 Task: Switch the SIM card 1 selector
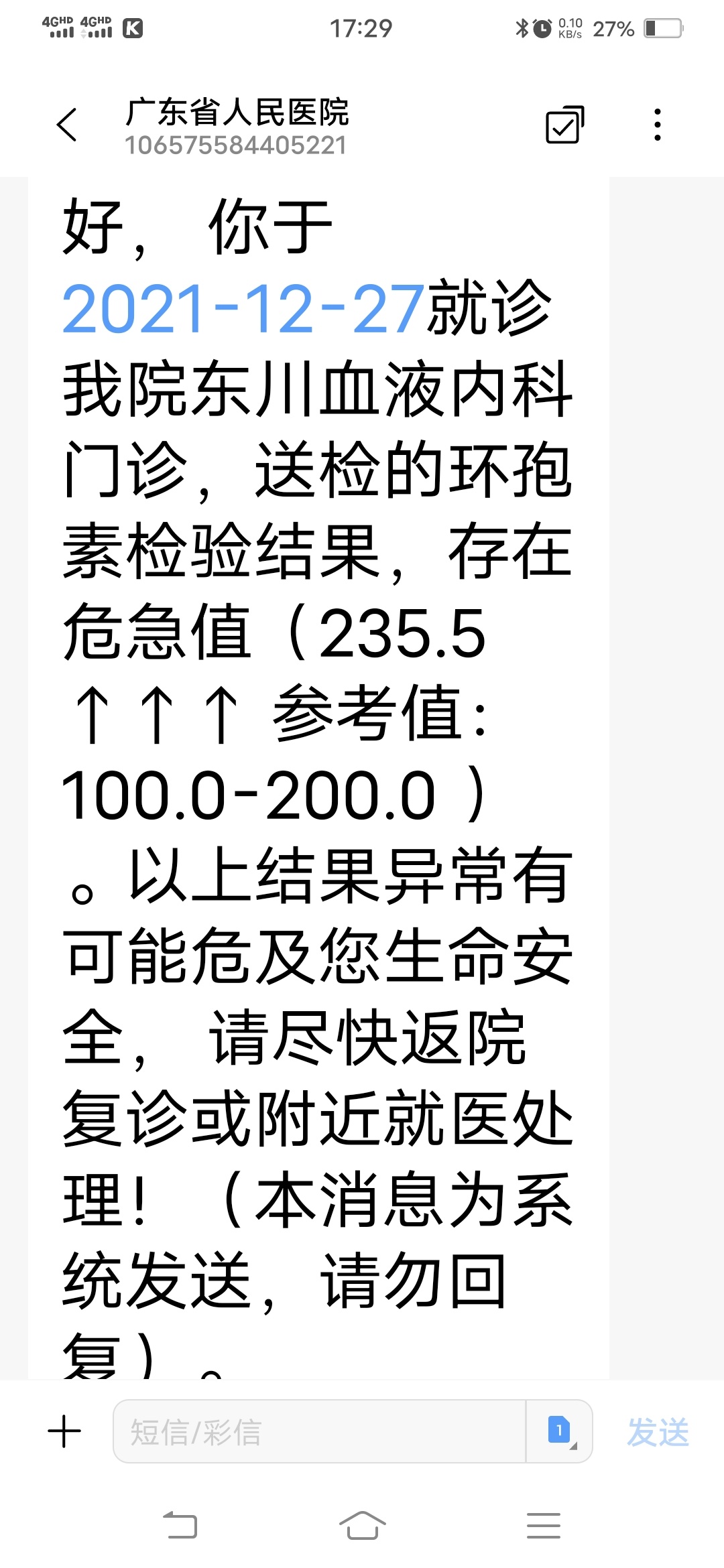(560, 1431)
